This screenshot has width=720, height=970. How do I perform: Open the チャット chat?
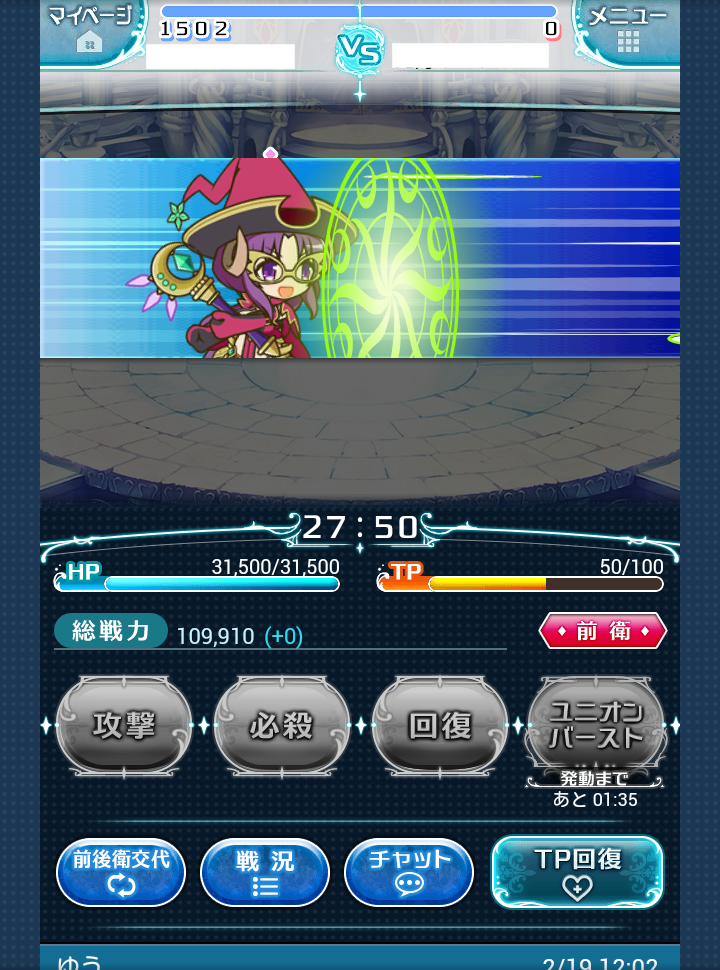pyautogui.click(x=409, y=872)
